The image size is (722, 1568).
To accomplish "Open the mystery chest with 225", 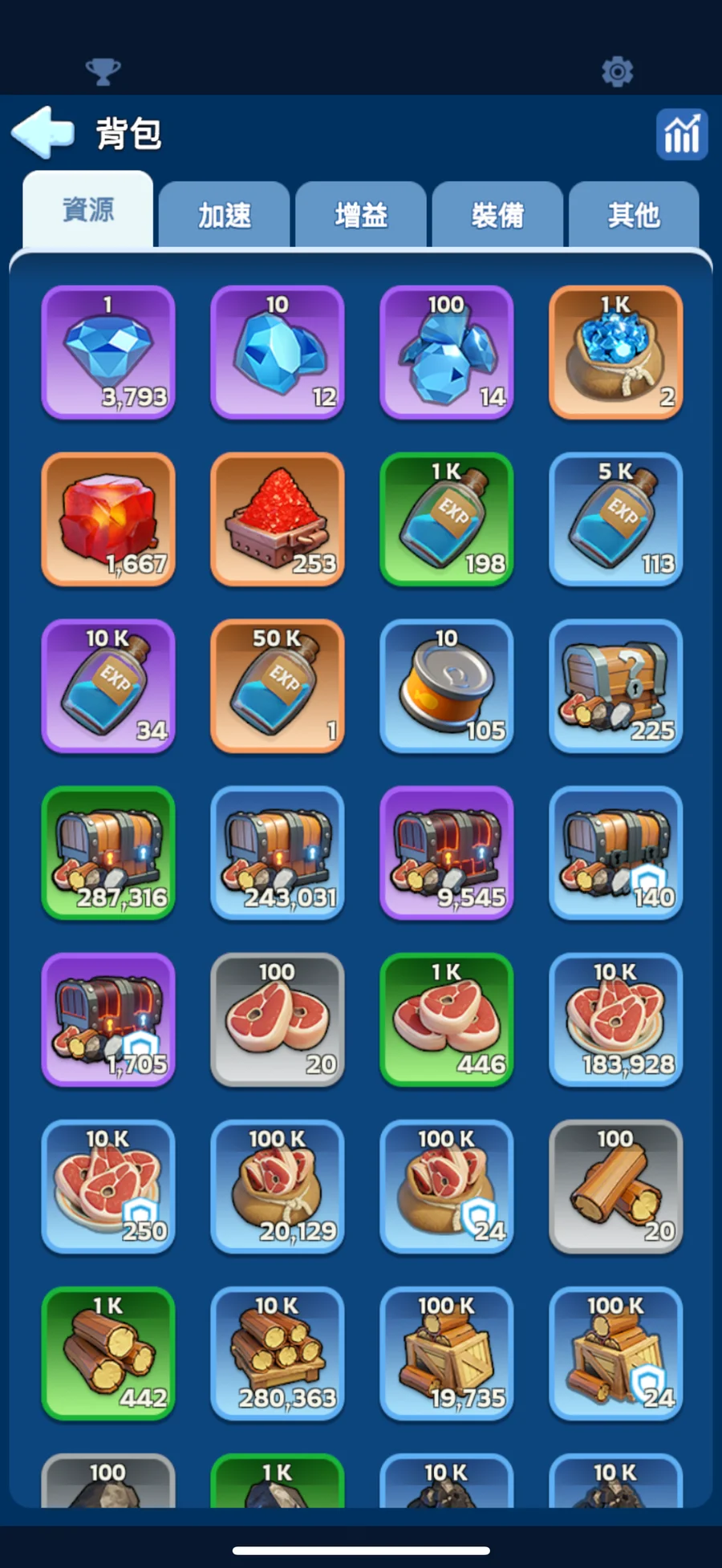I will (615, 686).
